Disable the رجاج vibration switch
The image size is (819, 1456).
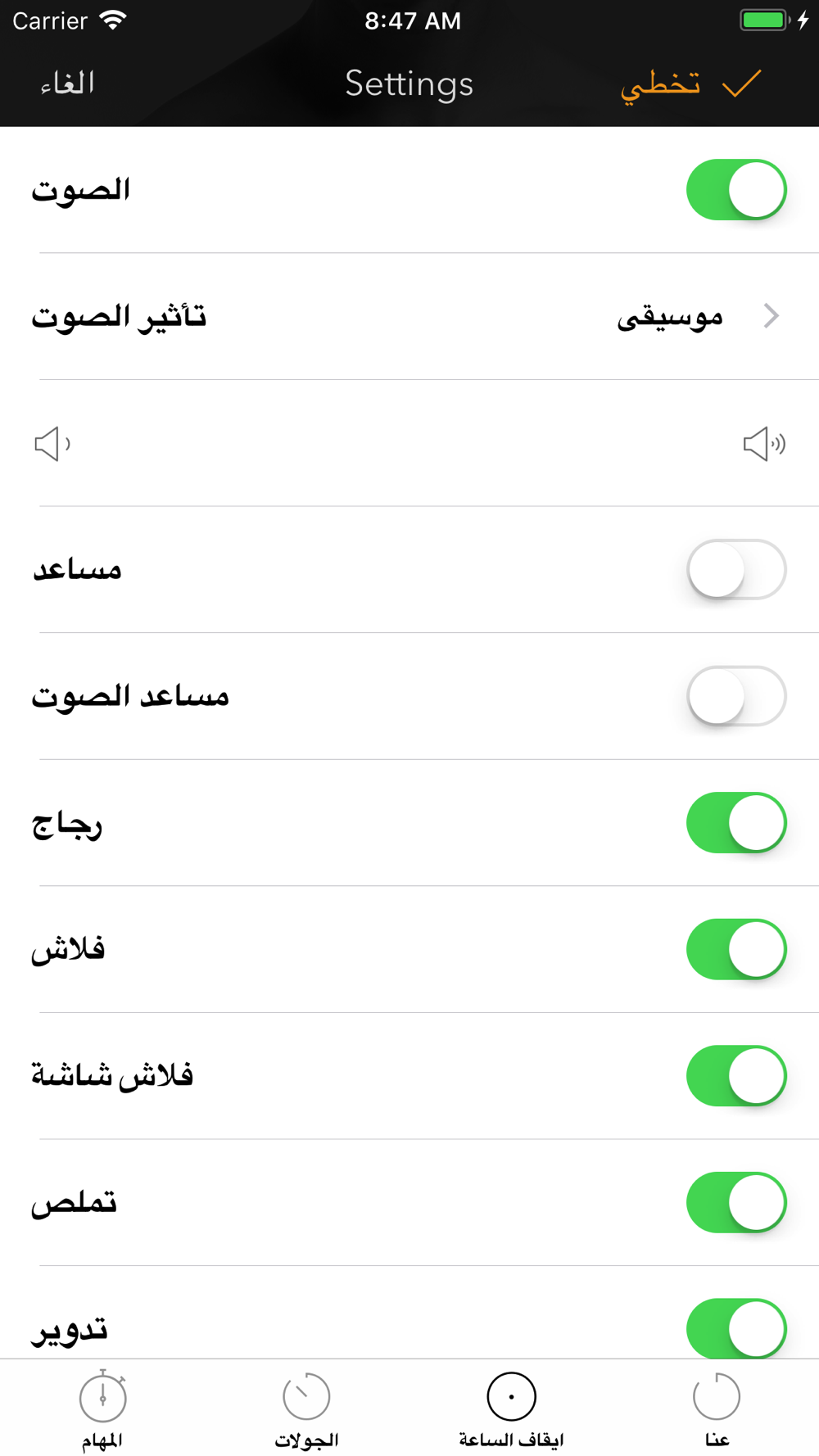(736, 823)
